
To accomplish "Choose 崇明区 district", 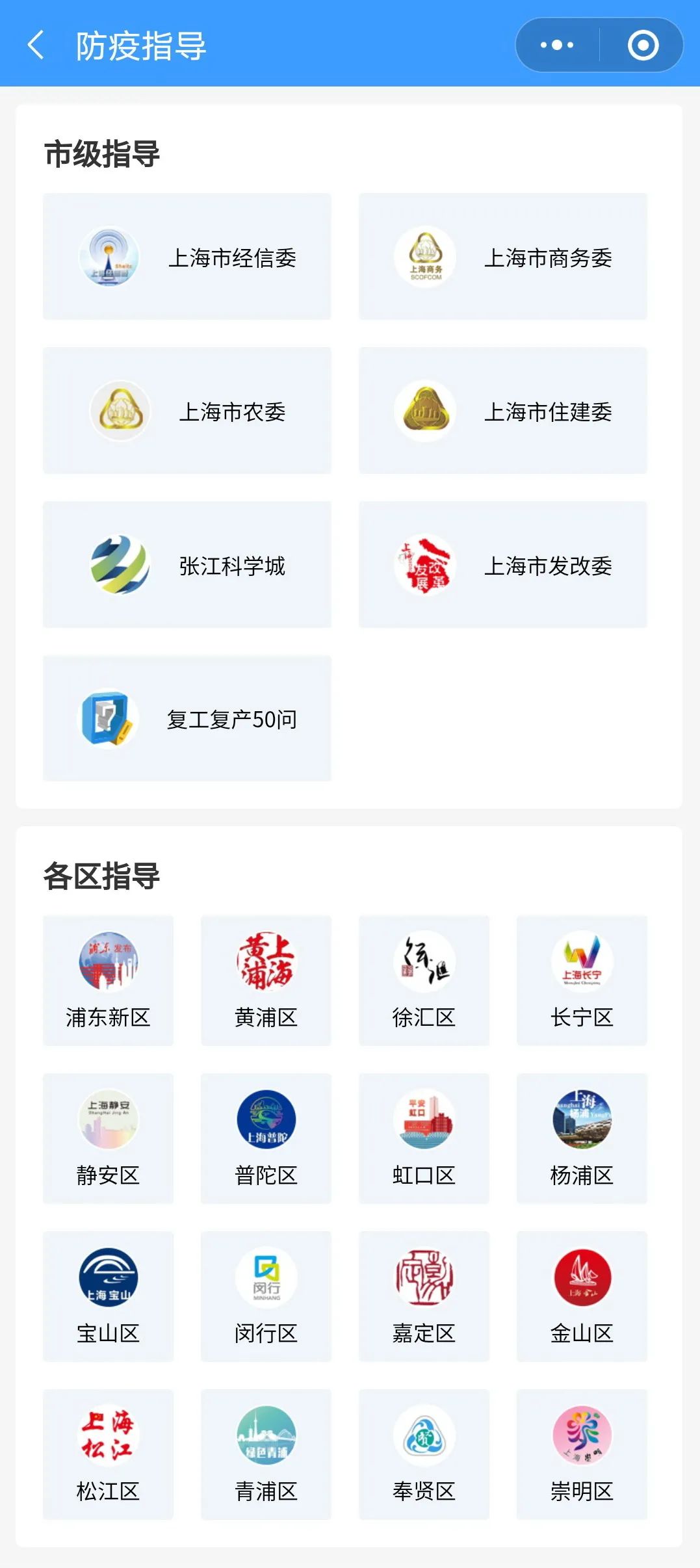I will click(x=582, y=1454).
